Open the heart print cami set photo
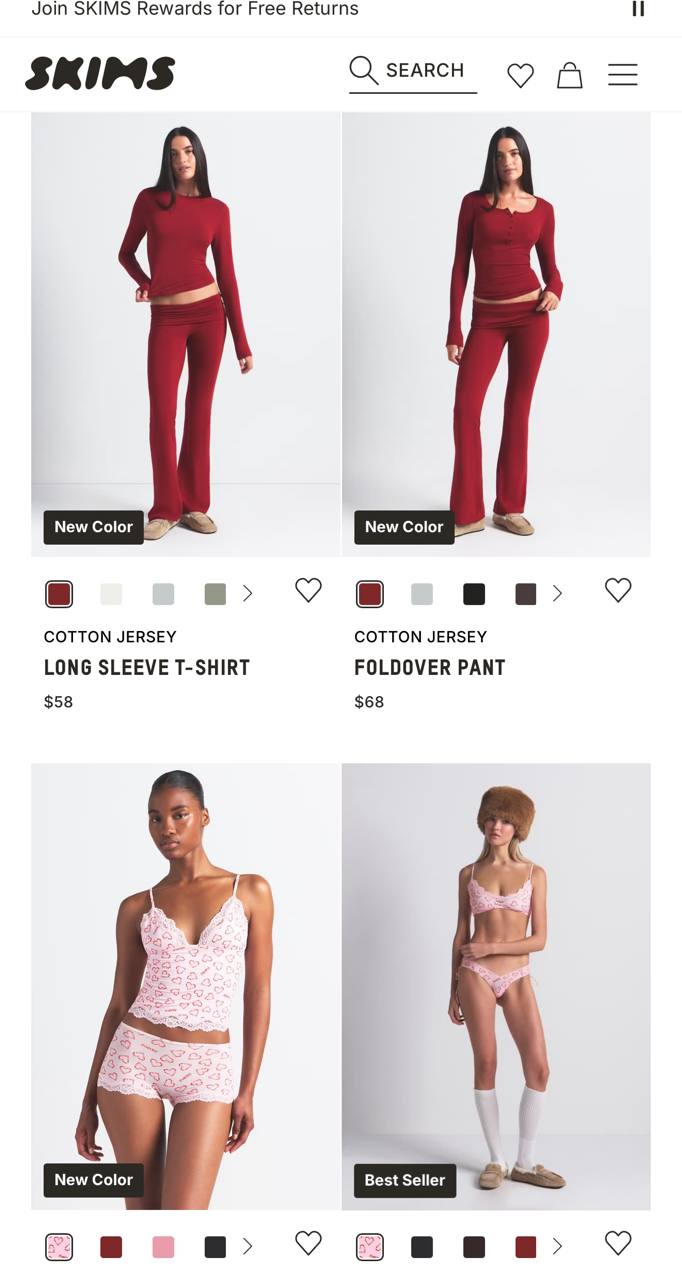Viewport: 682px width, 1280px height. click(186, 986)
